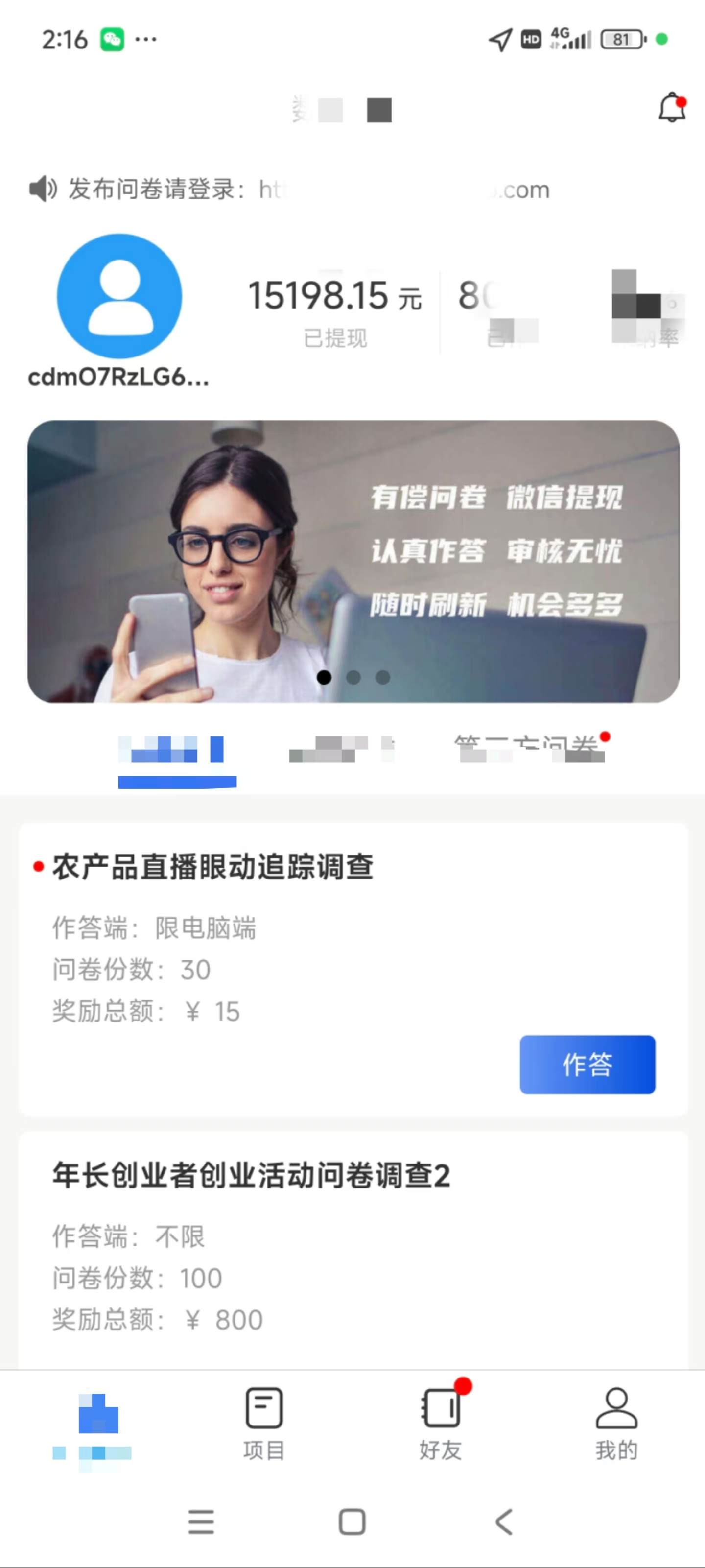Viewport: 705px width, 1568px height.
Task: Tap the system back button
Action: pyautogui.click(x=504, y=1522)
